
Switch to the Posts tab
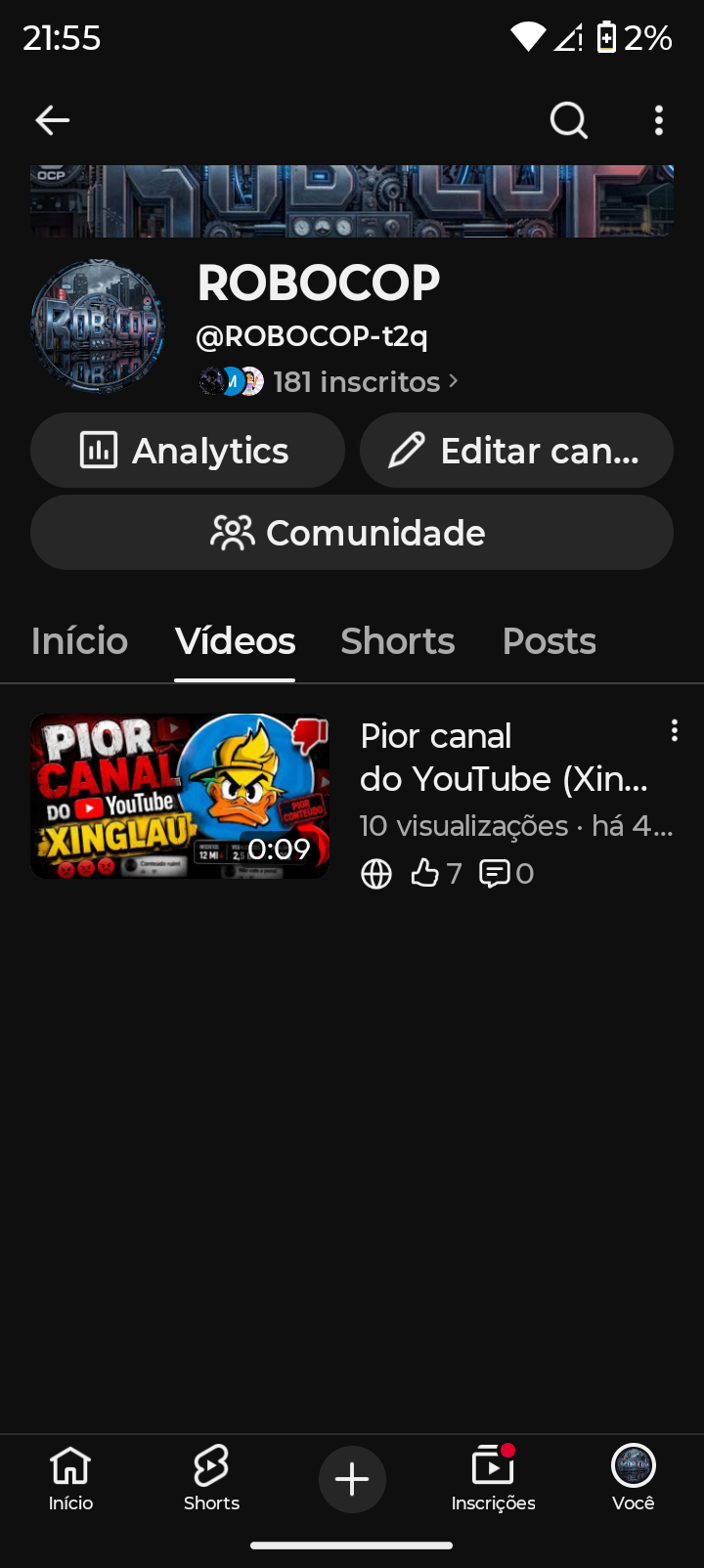[x=549, y=641]
